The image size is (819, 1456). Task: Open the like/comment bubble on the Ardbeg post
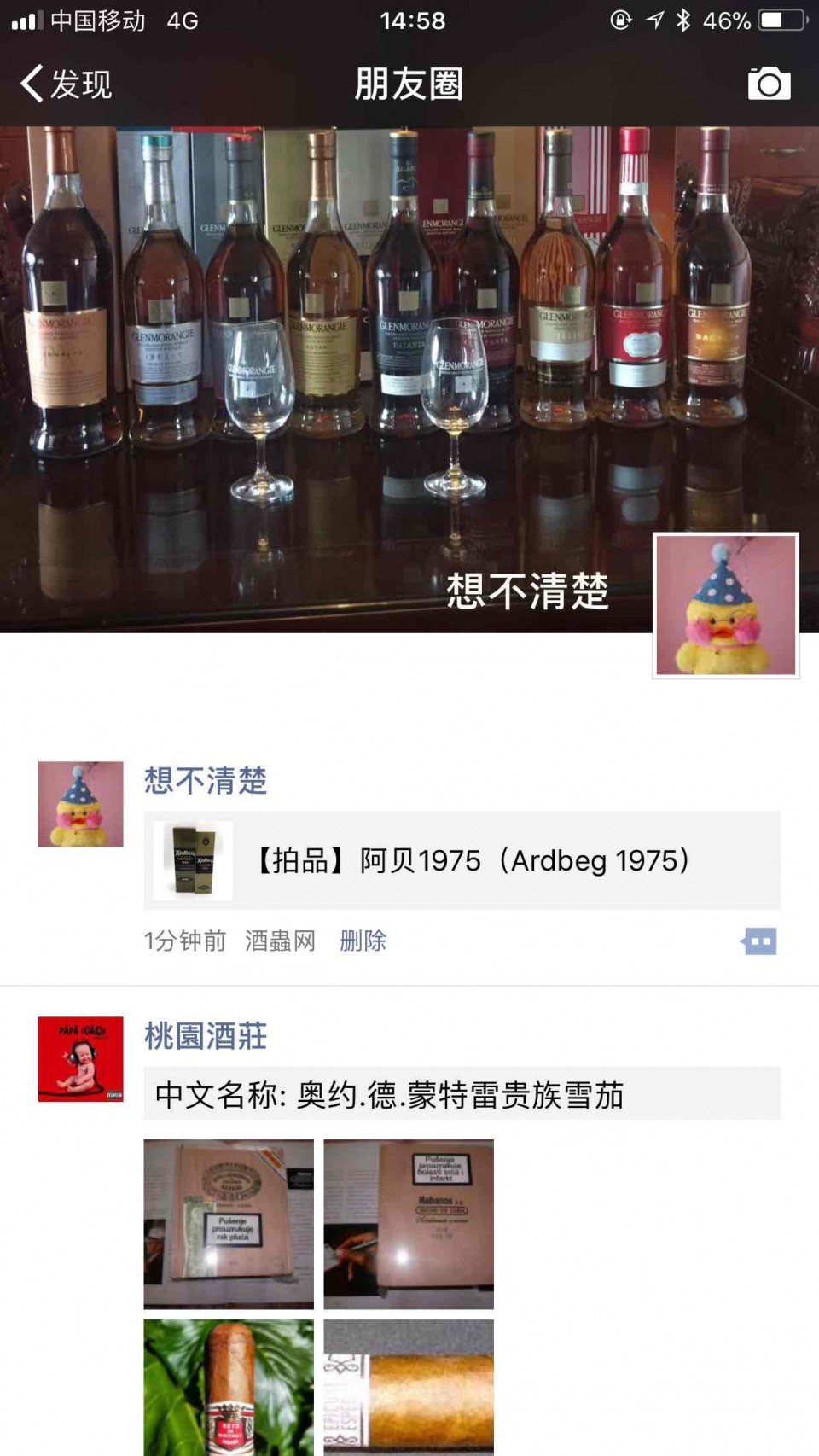[758, 941]
